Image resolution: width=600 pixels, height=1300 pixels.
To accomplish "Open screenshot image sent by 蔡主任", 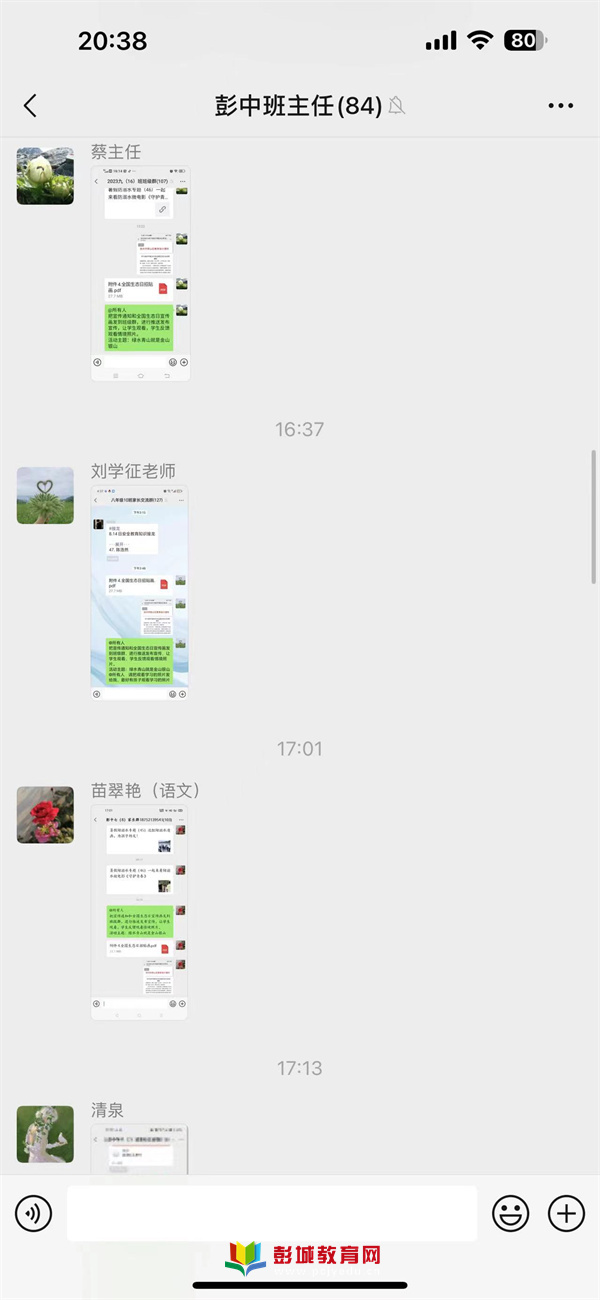I will [140, 273].
